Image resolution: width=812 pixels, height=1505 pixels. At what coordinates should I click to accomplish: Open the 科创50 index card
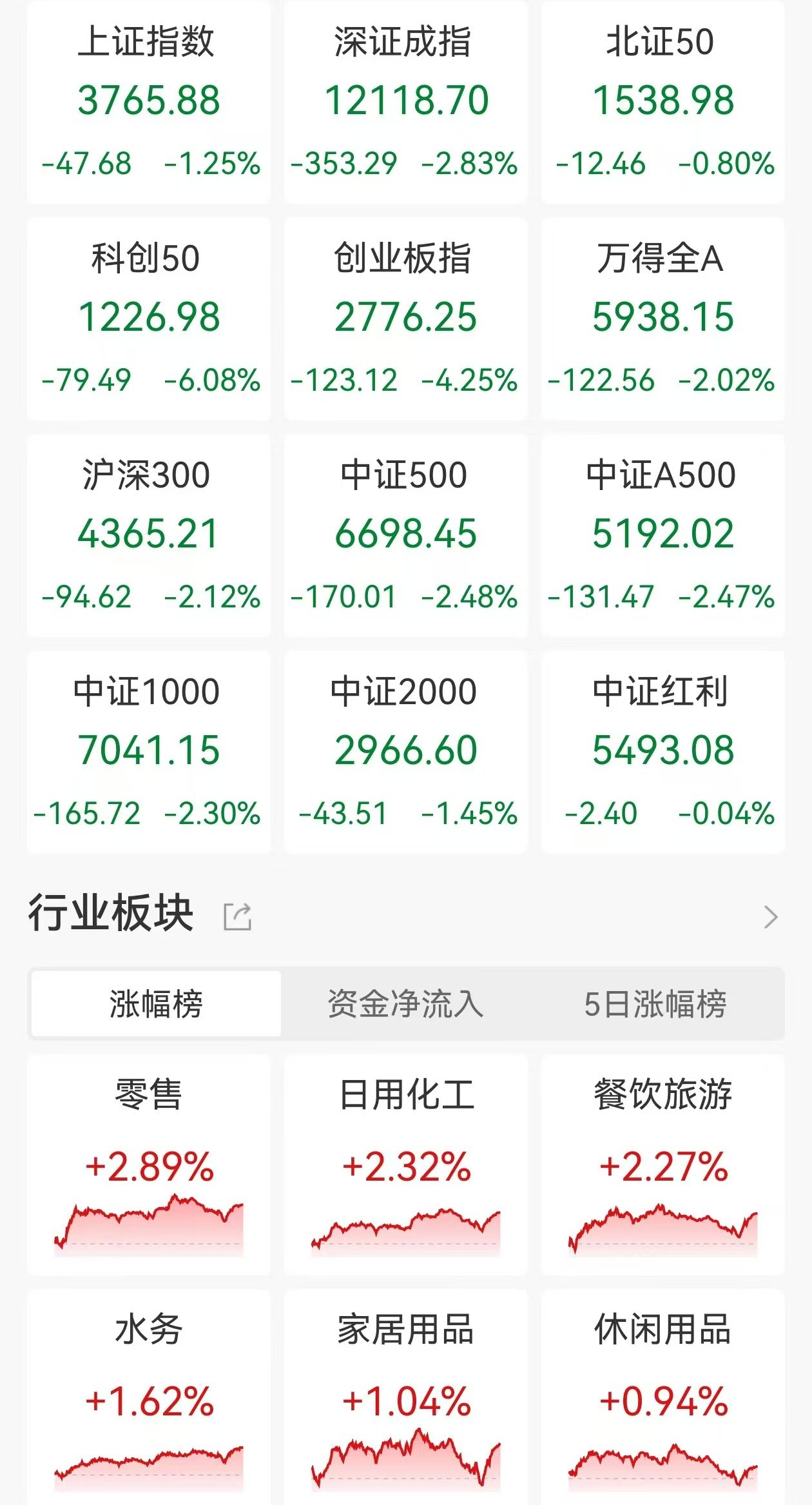tap(149, 319)
